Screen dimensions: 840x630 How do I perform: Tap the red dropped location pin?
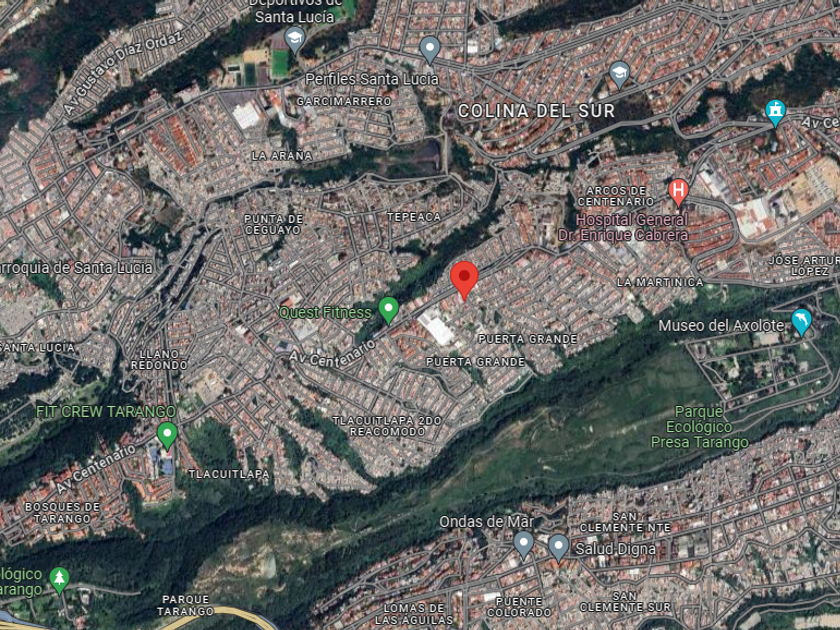click(464, 278)
